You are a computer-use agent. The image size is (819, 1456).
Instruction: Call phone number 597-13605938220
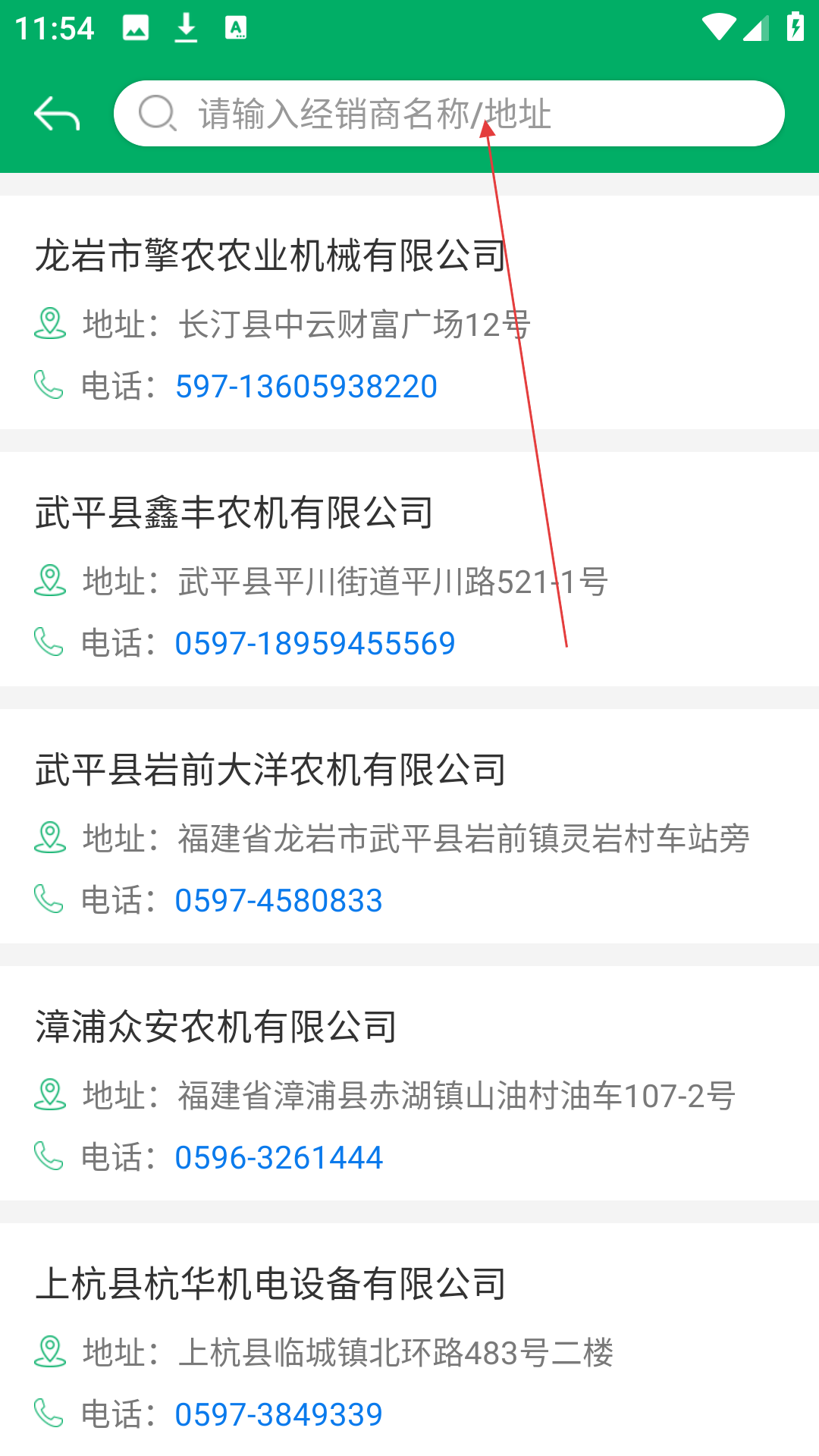pos(306,387)
